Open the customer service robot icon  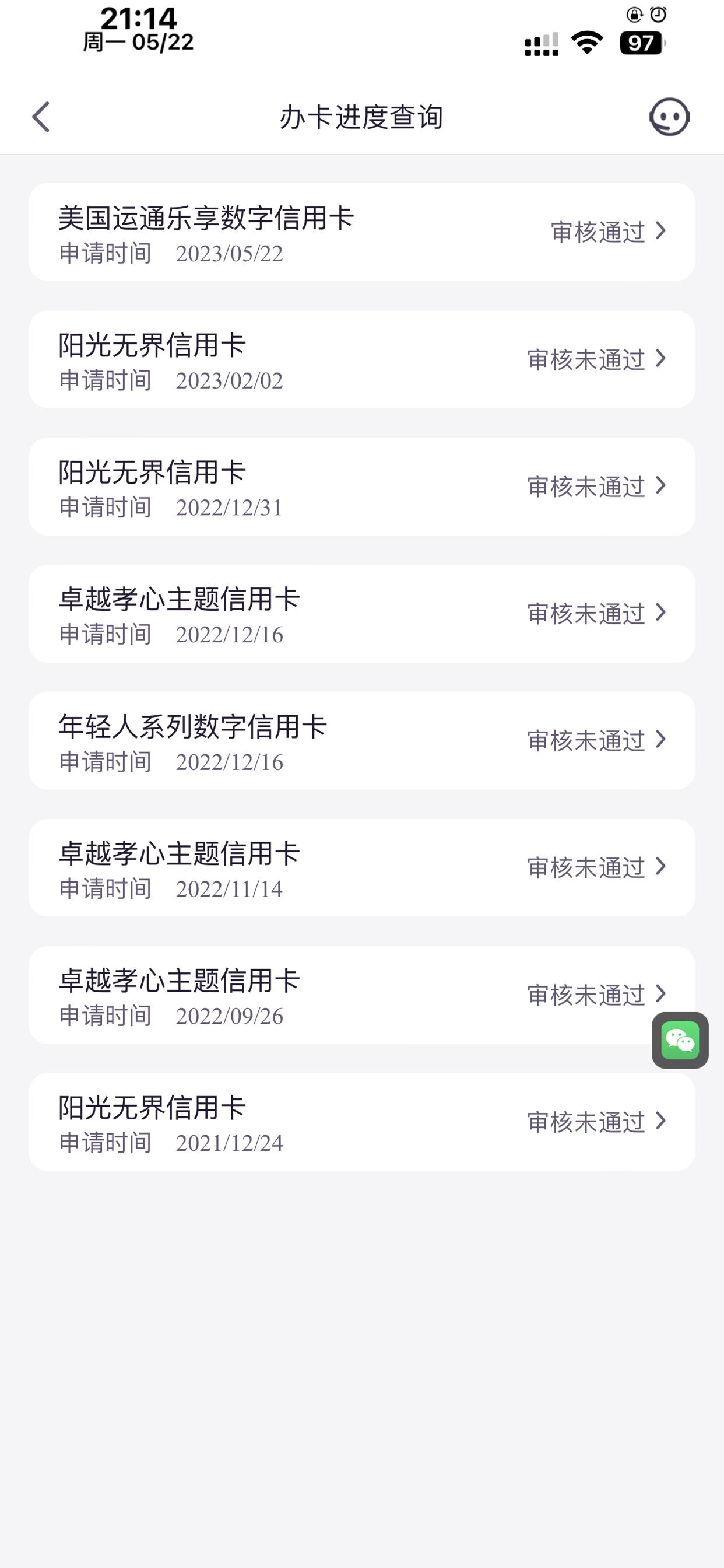(x=669, y=117)
